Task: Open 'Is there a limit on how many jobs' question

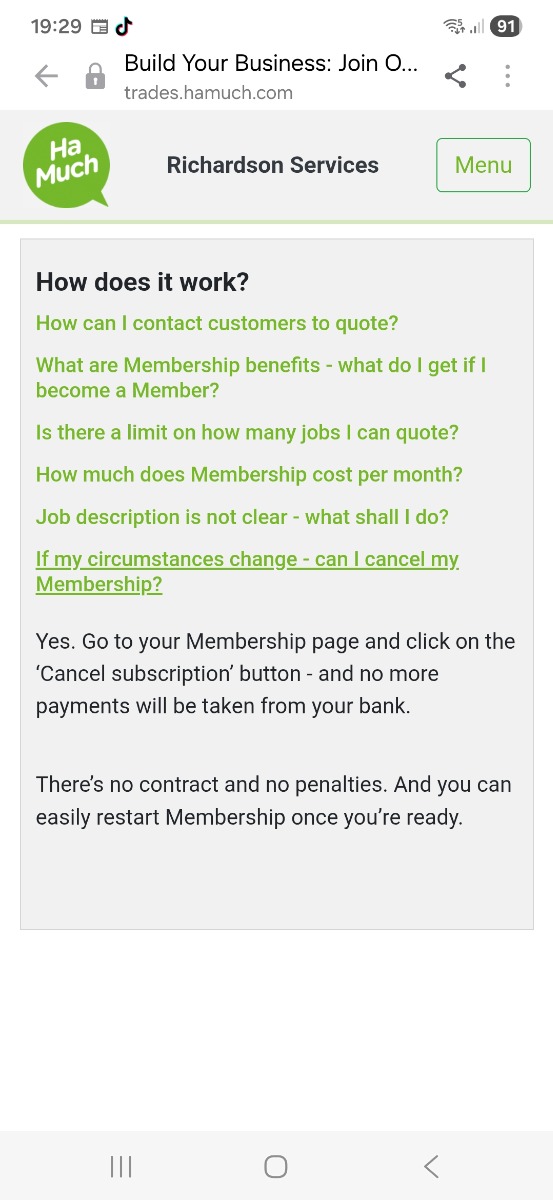Action: pyautogui.click(x=247, y=432)
